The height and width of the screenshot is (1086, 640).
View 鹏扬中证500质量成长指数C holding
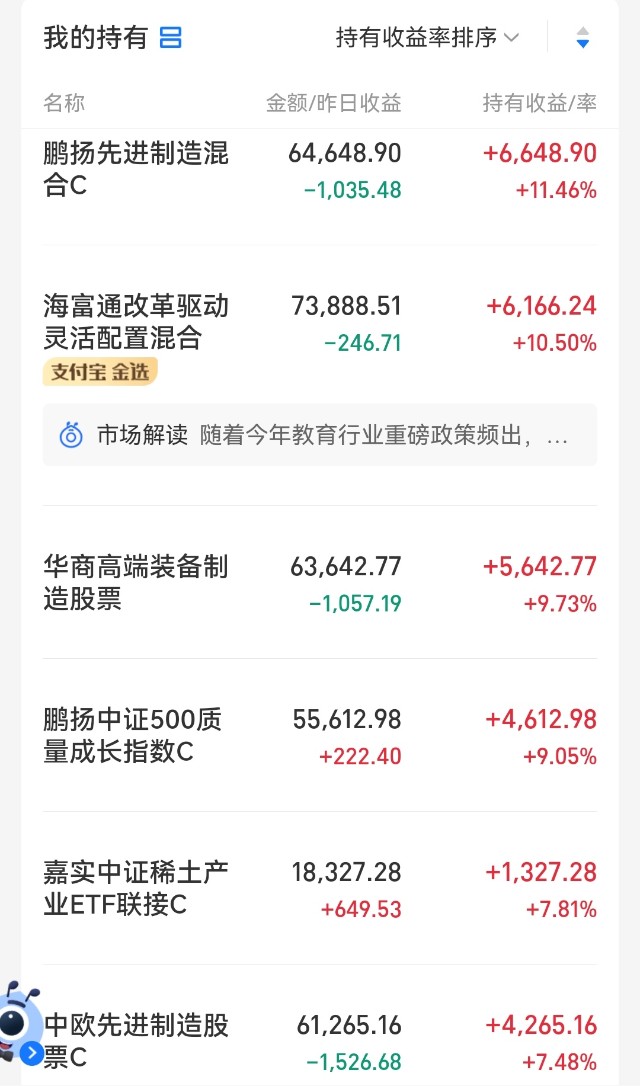(320, 736)
